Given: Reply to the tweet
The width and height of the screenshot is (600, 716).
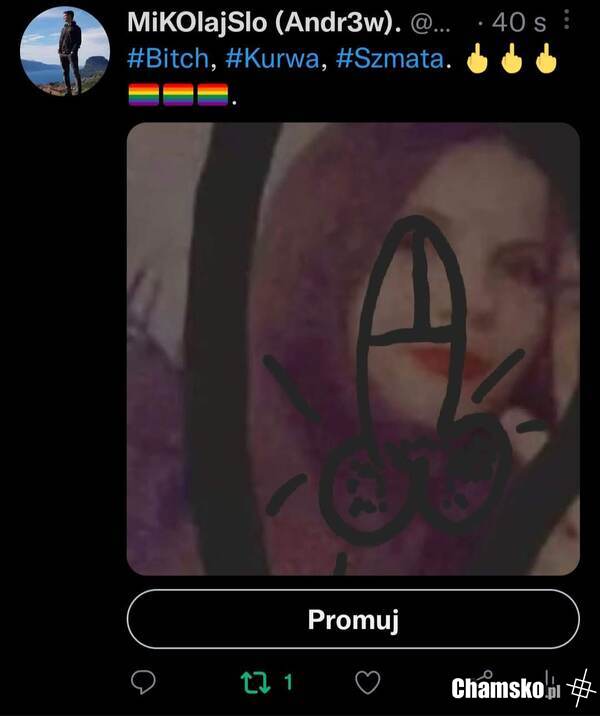Looking at the screenshot, I should point(144,682).
